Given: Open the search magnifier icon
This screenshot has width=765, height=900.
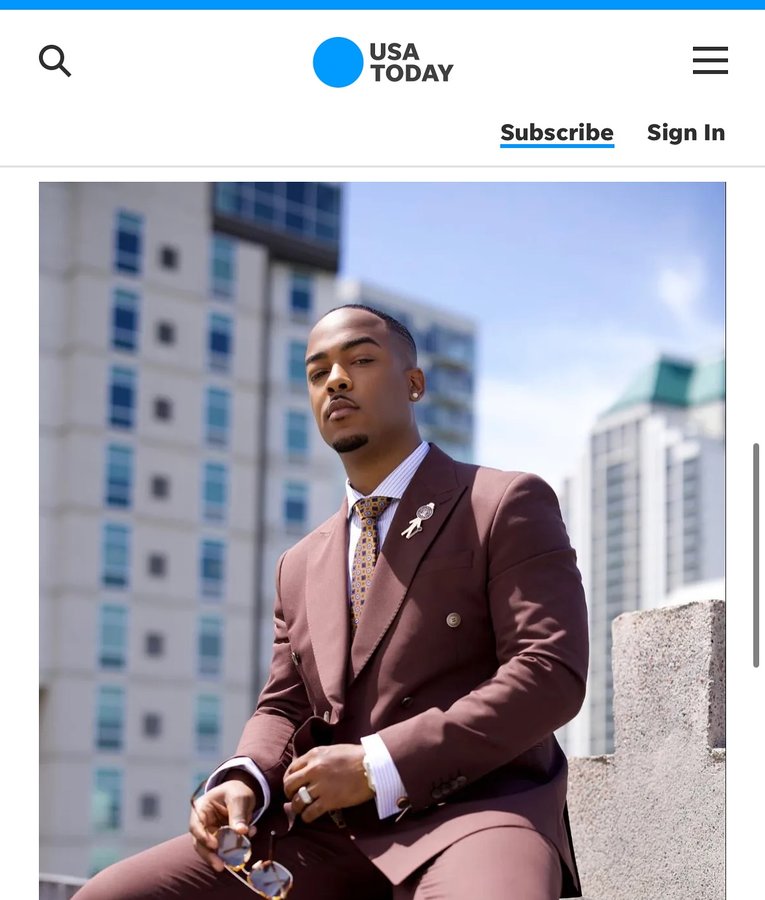Looking at the screenshot, I should click(x=55, y=61).
